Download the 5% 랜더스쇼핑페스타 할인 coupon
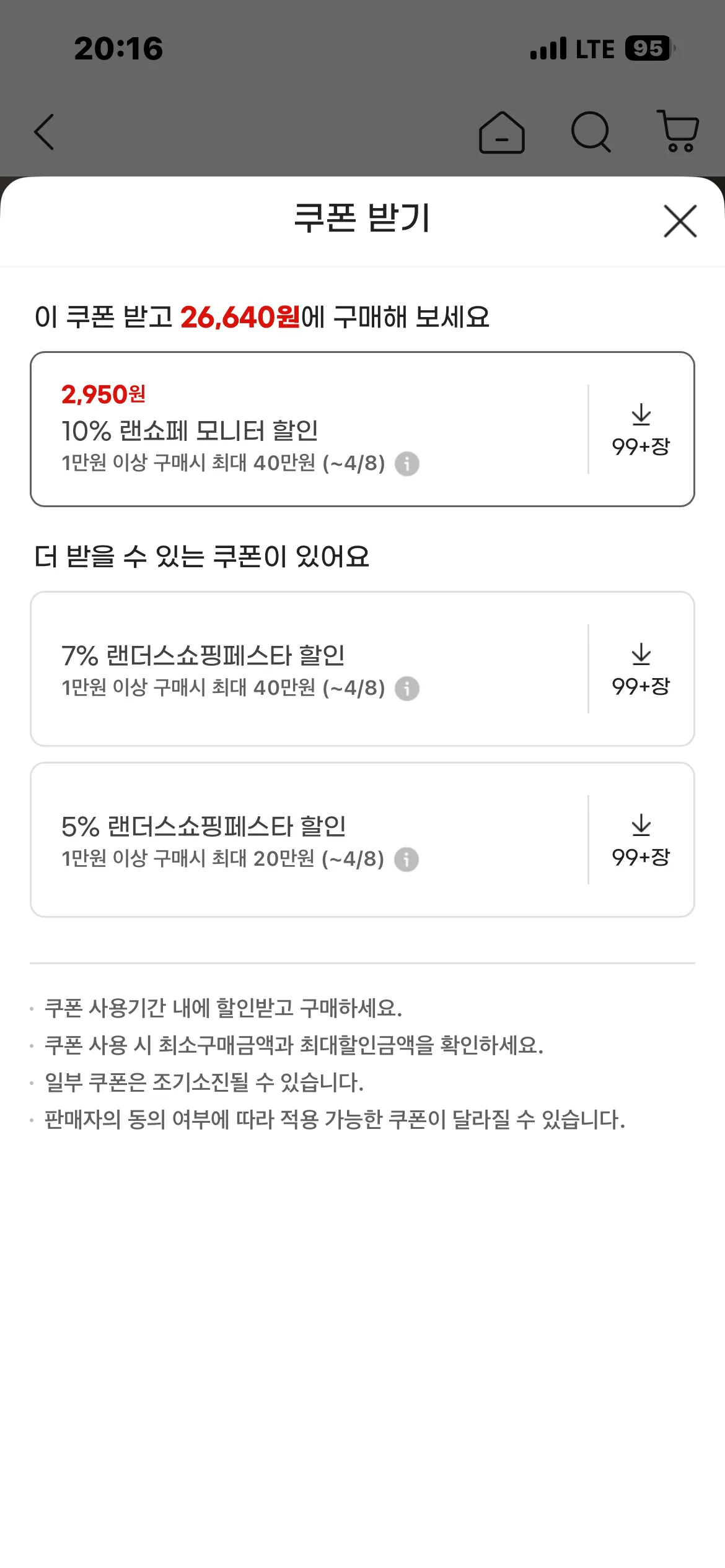The image size is (725, 1568). [x=641, y=840]
